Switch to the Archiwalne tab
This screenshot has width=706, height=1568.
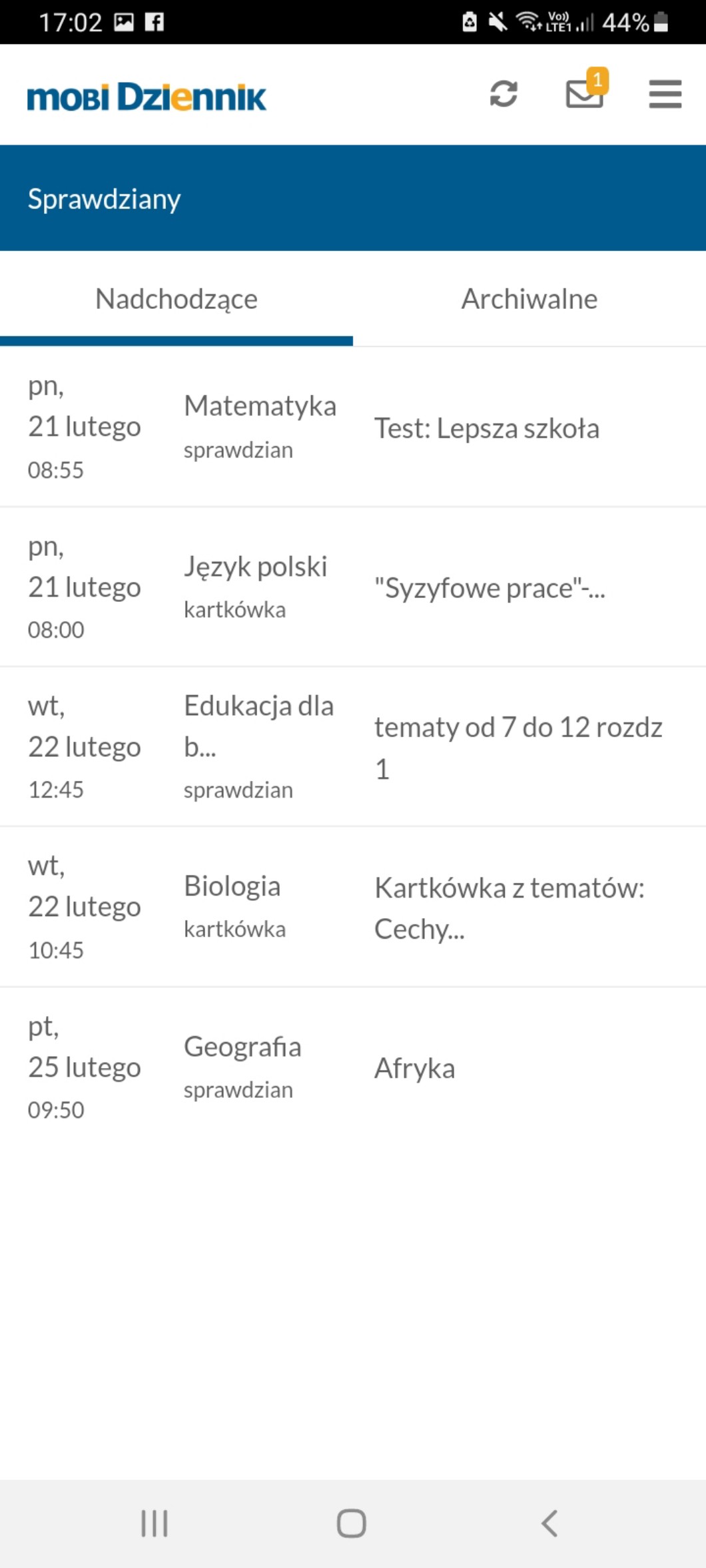529,299
